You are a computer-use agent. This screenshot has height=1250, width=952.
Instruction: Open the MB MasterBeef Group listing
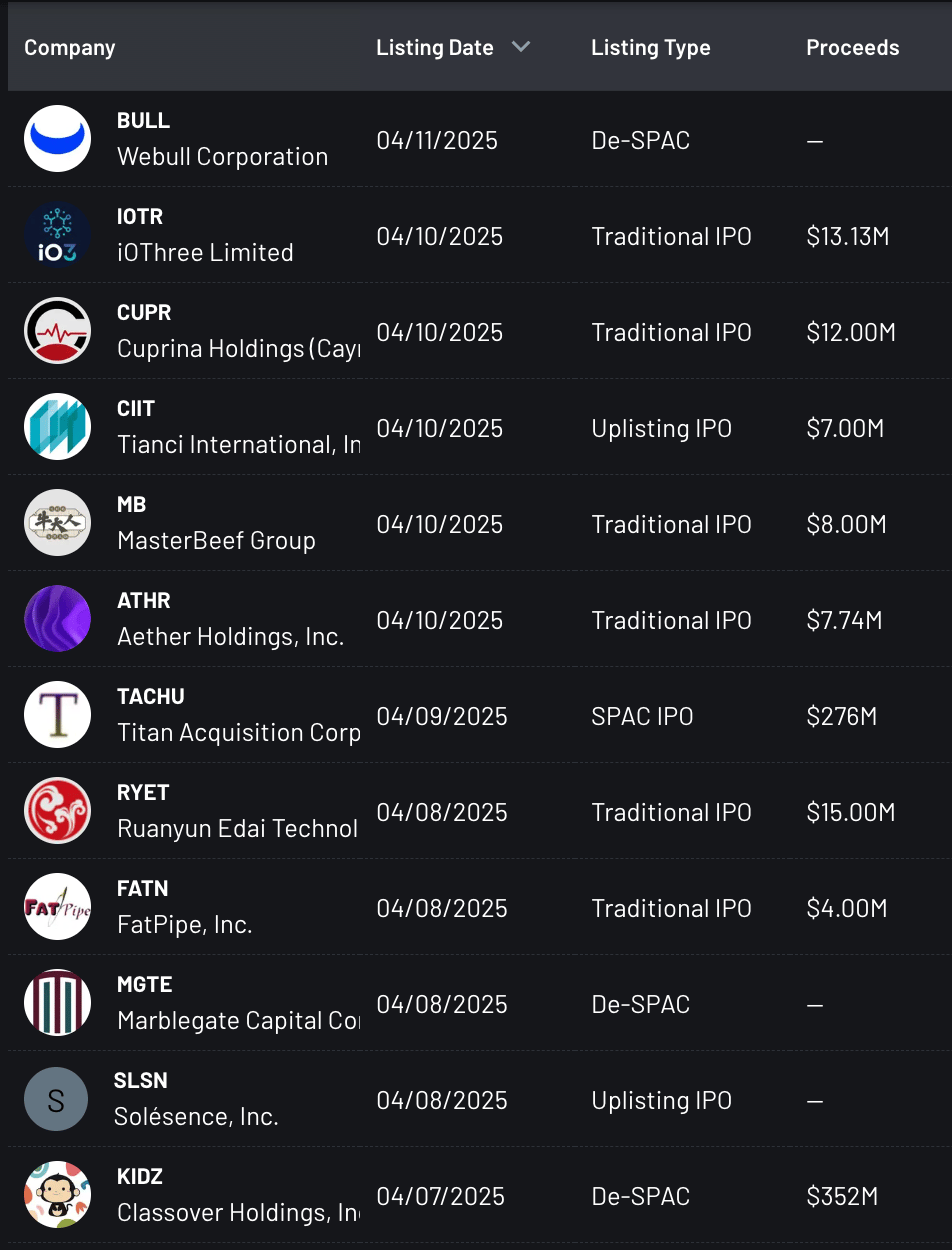click(216, 523)
